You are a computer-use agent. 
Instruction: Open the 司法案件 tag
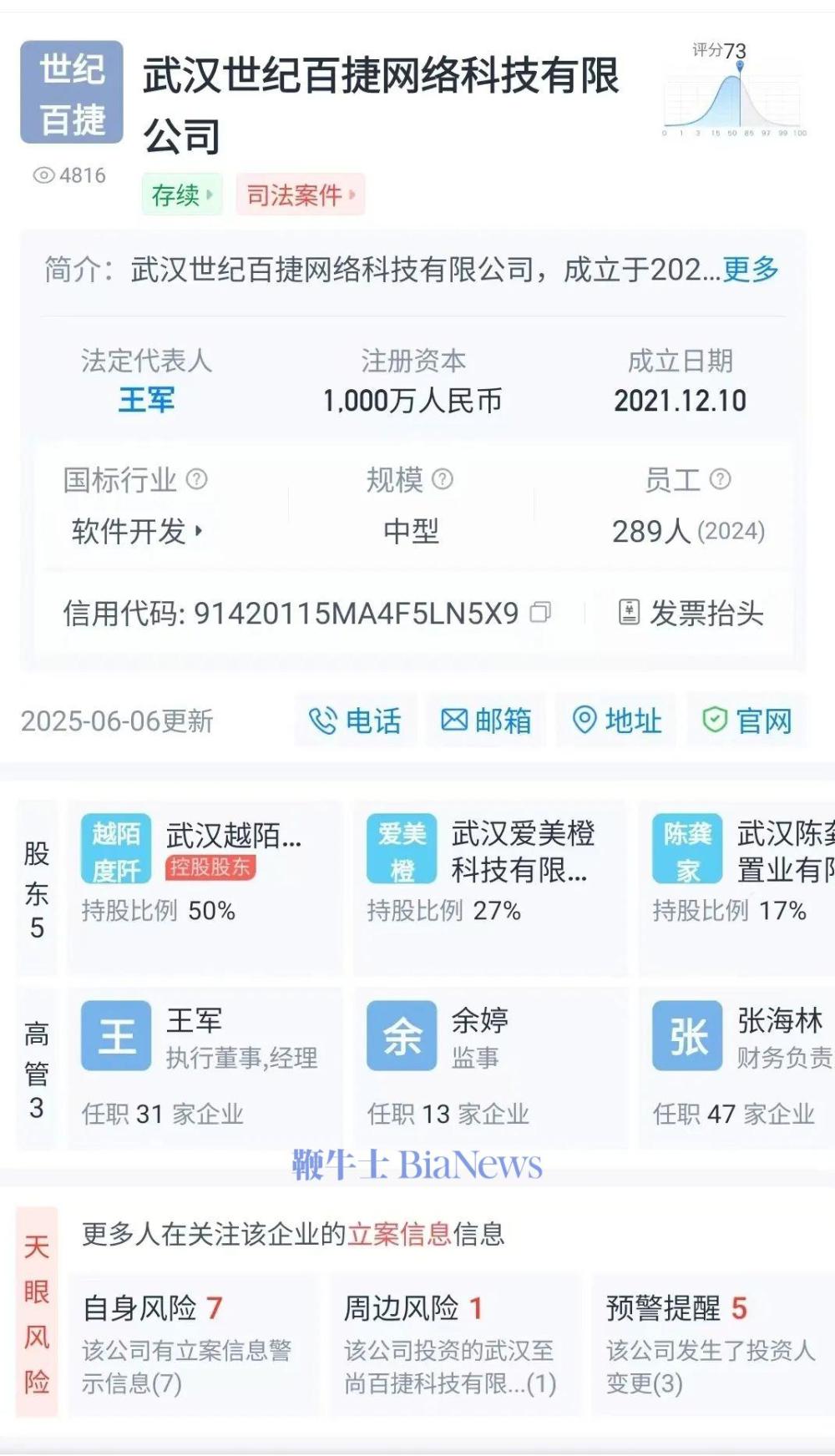pyautogui.click(x=300, y=195)
